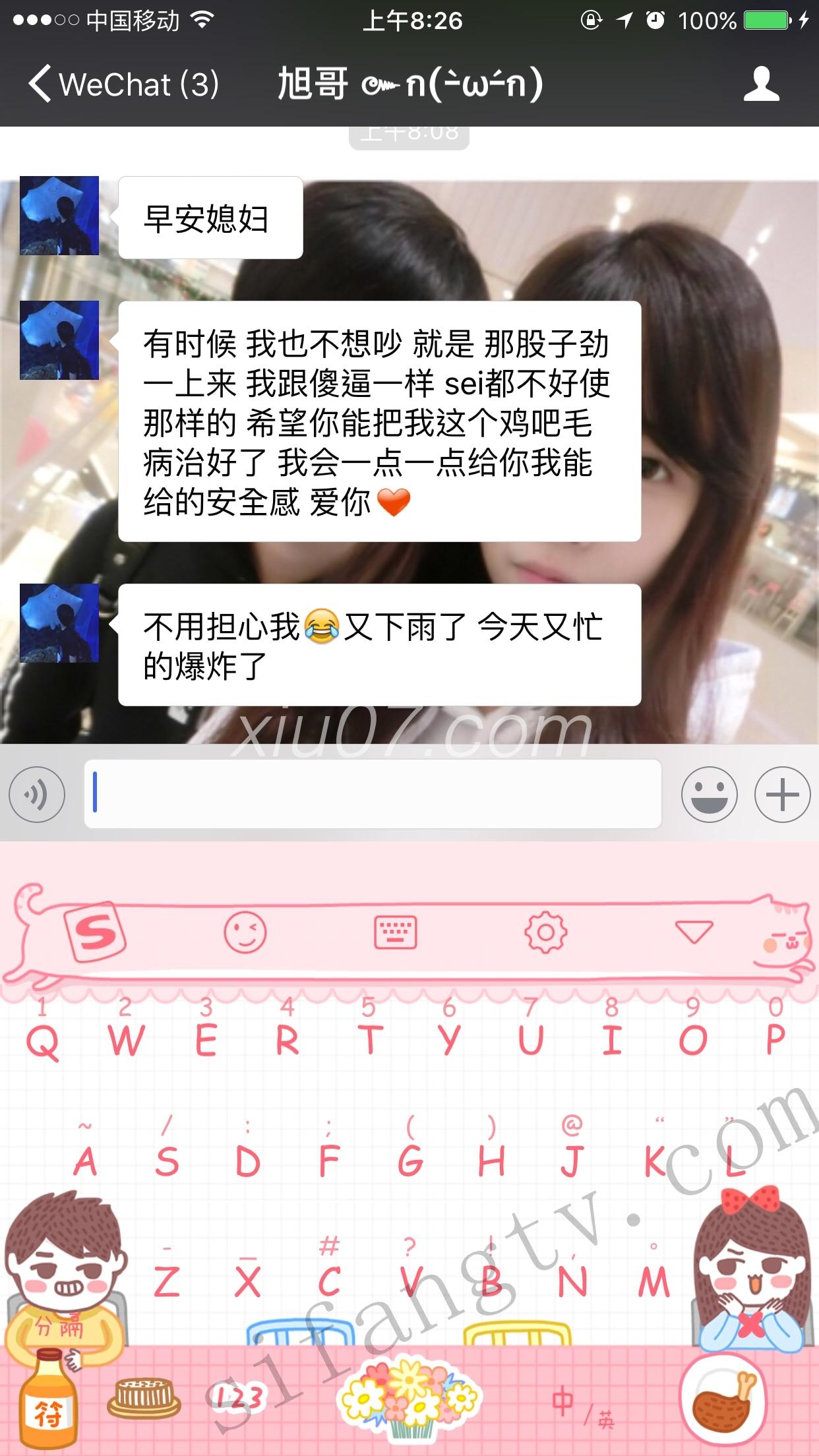Viewport: 819px width, 1456px height.
Task: Open the plus attachments menu
Action: (x=782, y=795)
